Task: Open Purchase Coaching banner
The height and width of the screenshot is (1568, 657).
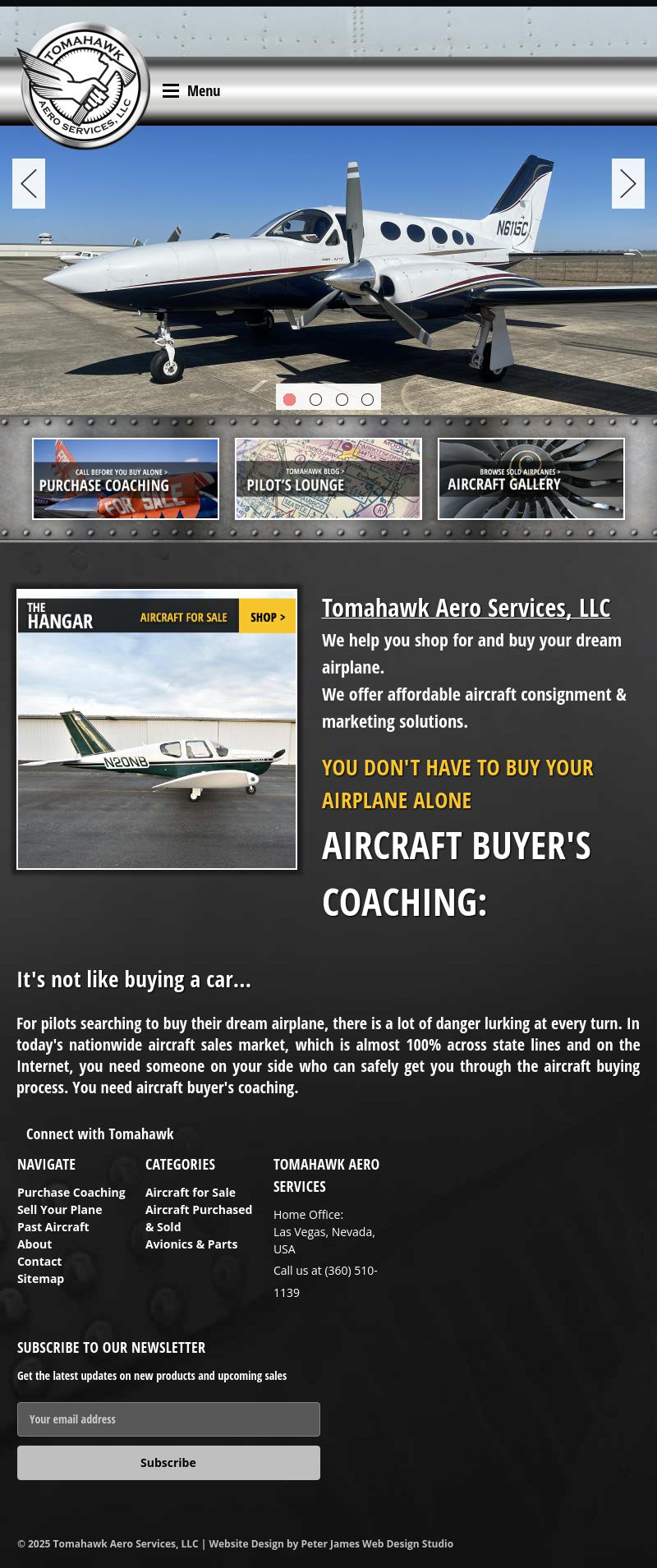Action: point(126,479)
